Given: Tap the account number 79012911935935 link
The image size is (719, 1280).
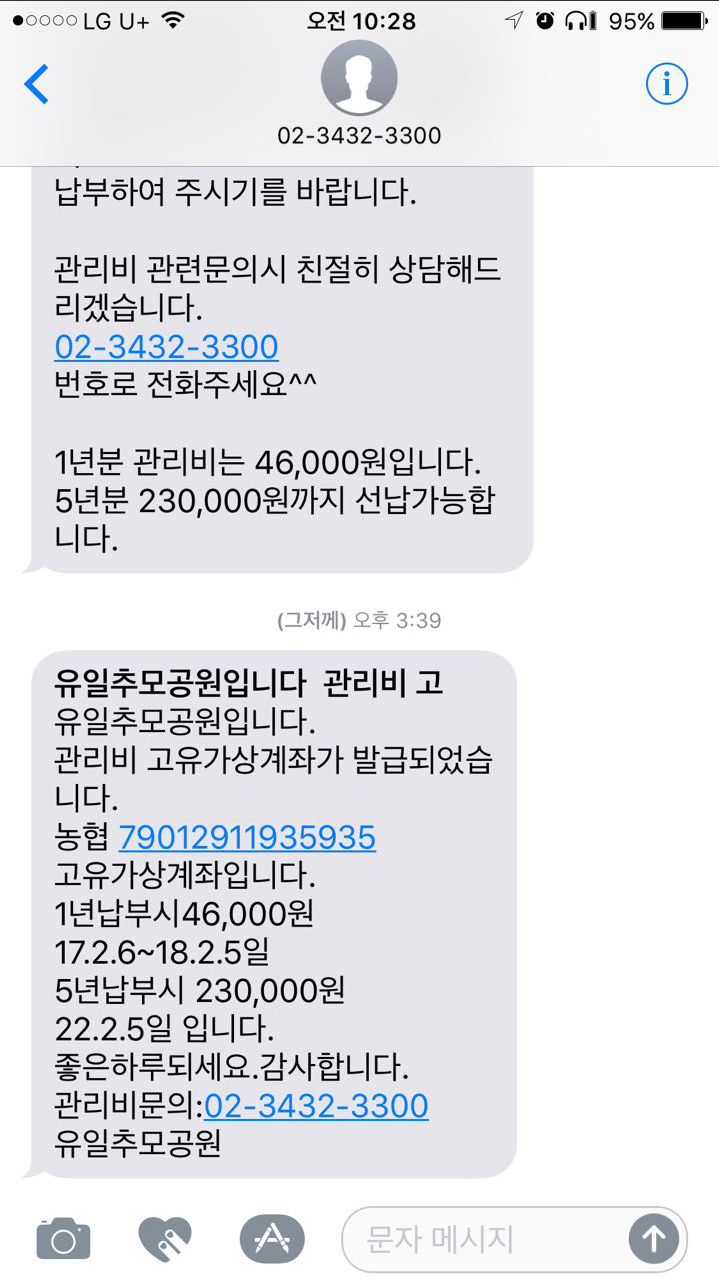Looking at the screenshot, I should (x=247, y=836).
